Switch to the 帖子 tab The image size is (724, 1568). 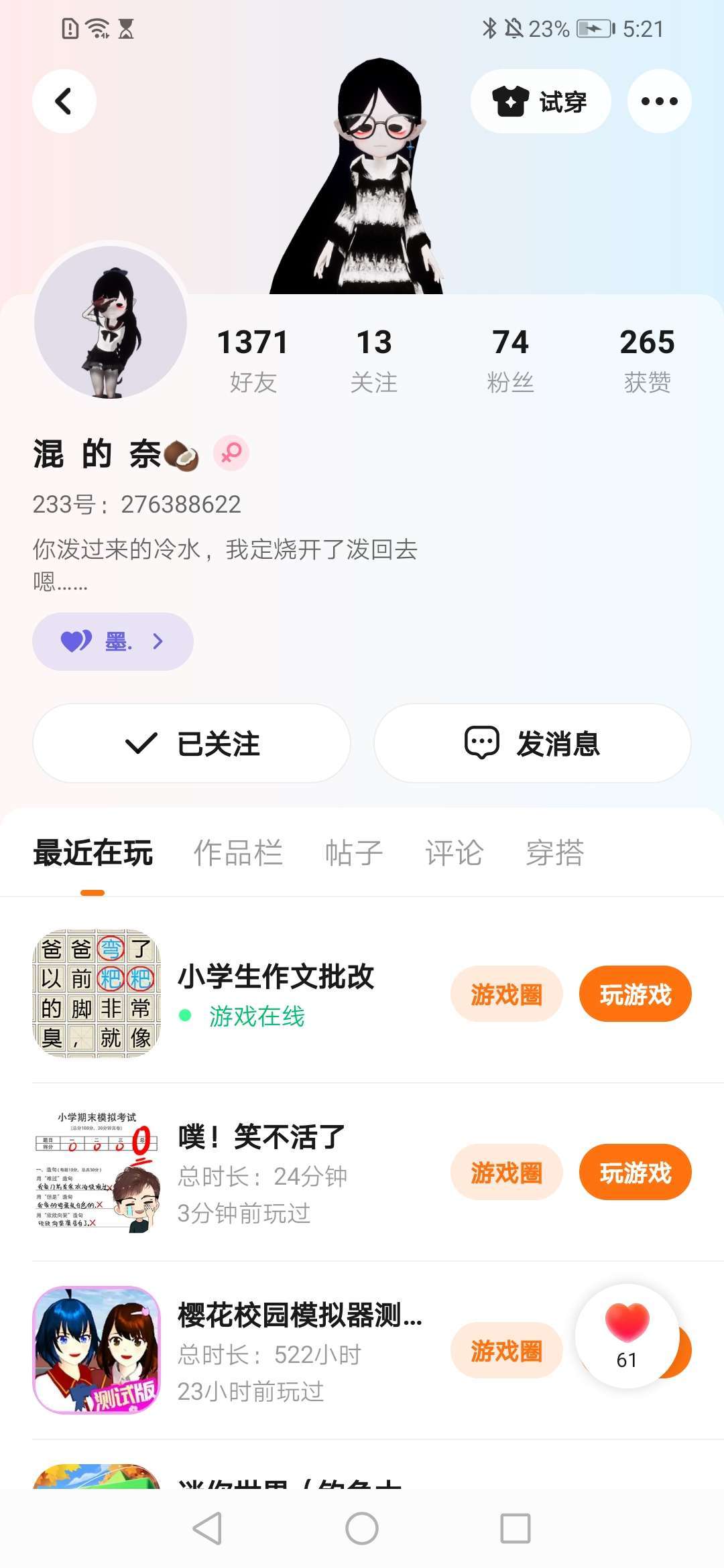(354, 853)
